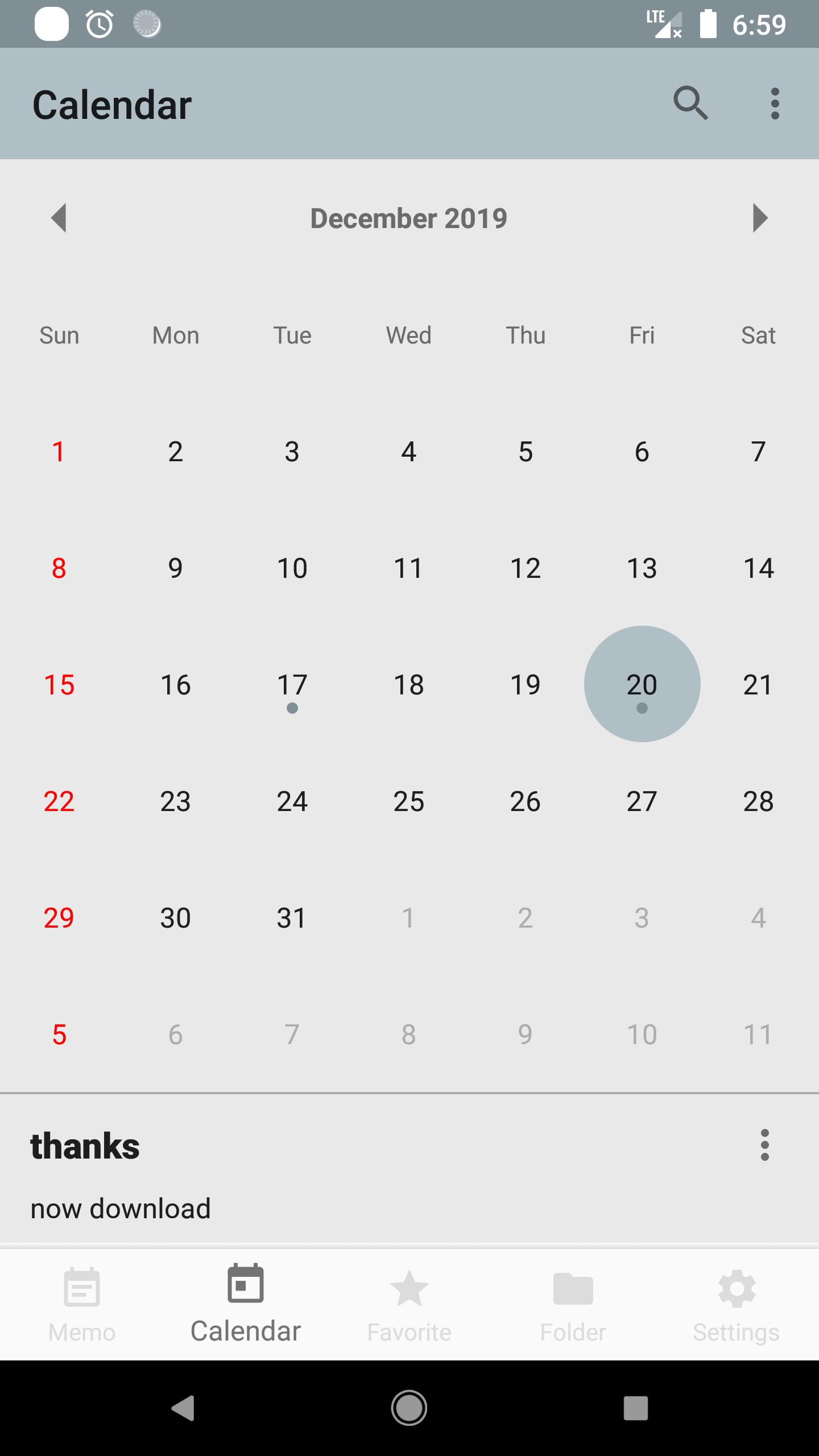This screenshot has width=819, height=1456.
Task: Go to the next month arrow
Action: tap(760, 218)
